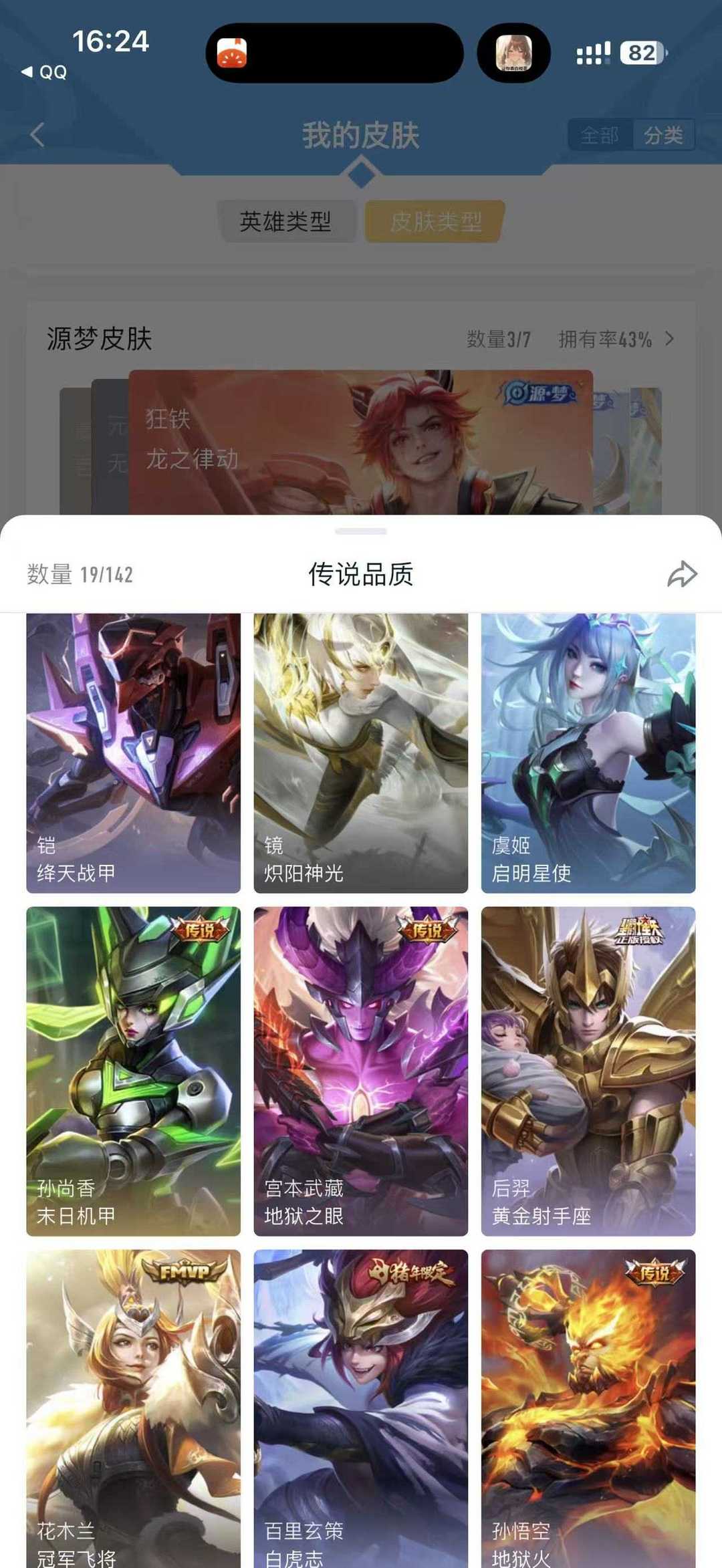Tap the sheet's drag handle

tap(361, 531)
